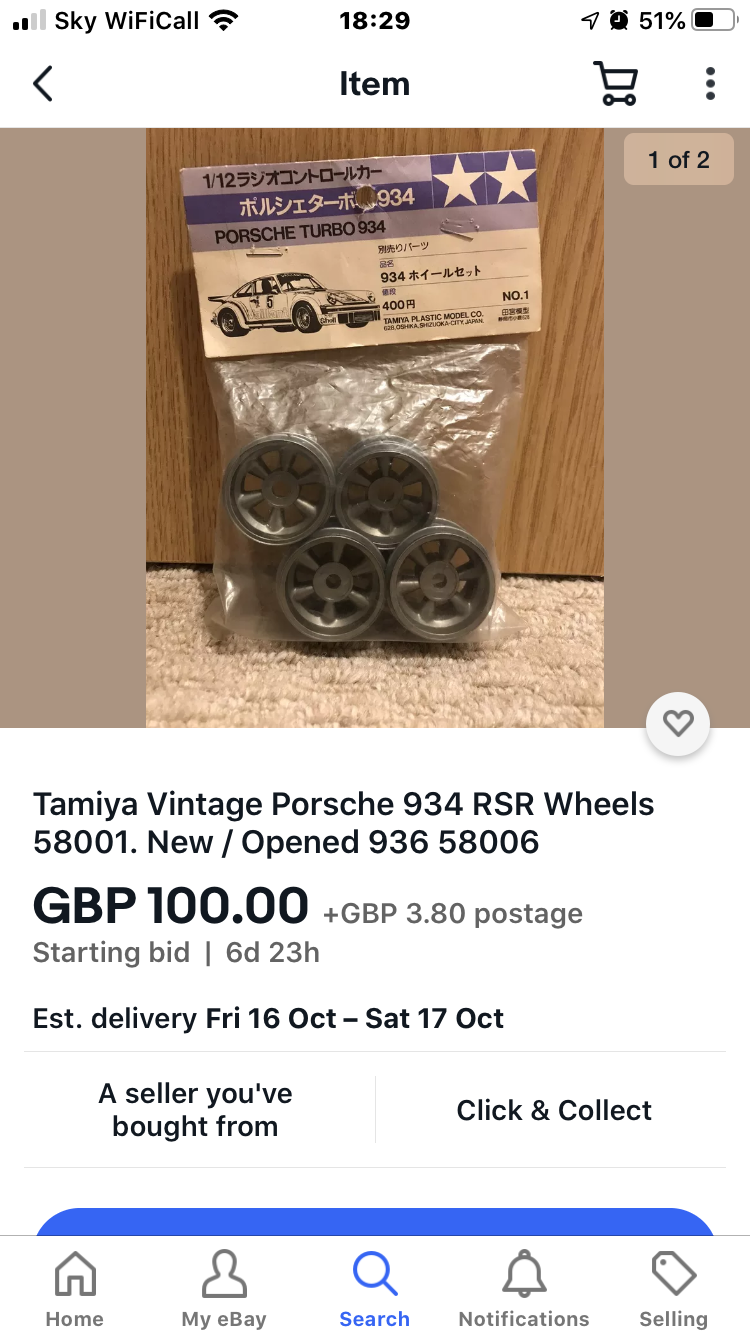Open the shopping cart
This screenshot has height=1334, width=750.
click(615, 84)
